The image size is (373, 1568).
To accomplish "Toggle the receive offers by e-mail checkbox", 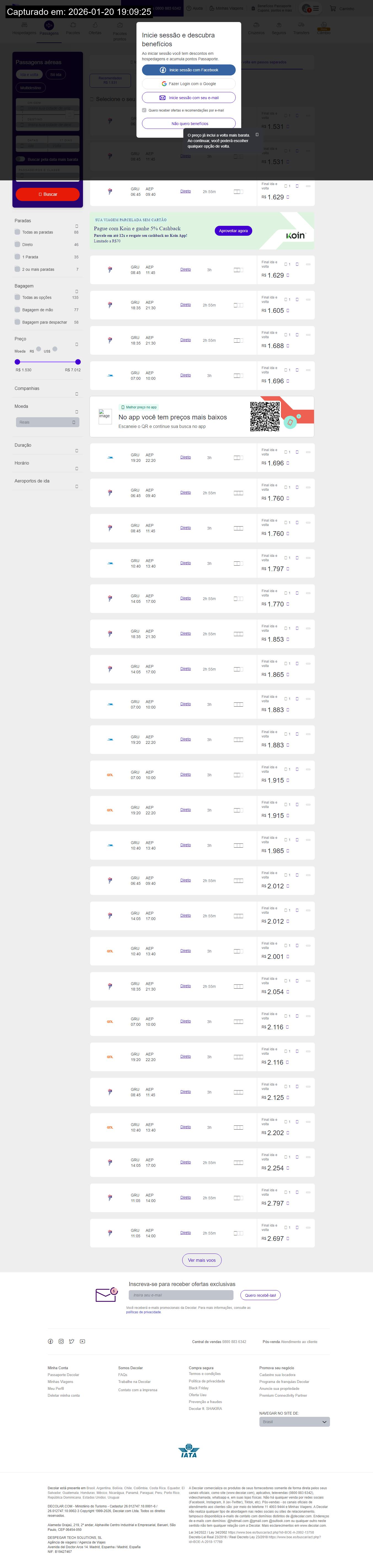I will 144,110.
